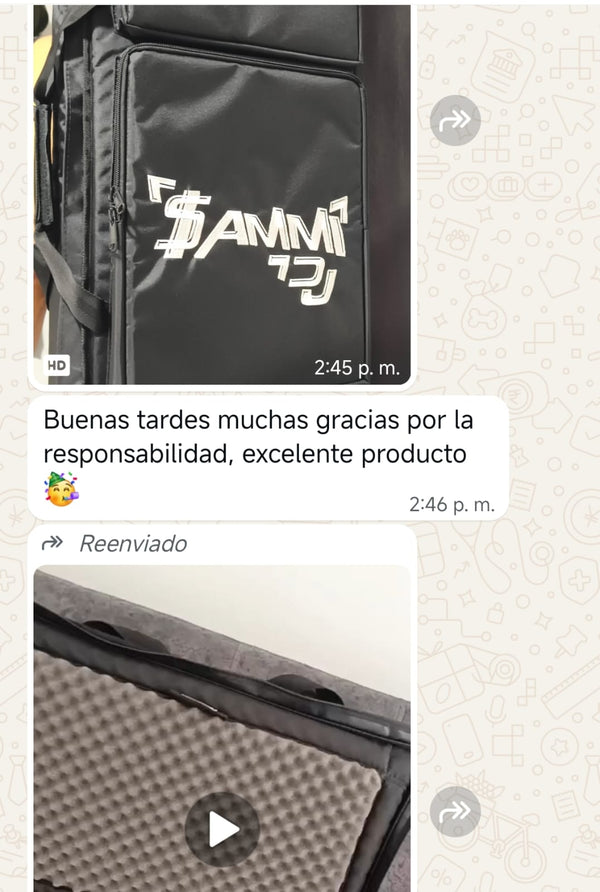Forward the foam padding video message
Screen dimensions: 600x892
[x=455, y=812]
